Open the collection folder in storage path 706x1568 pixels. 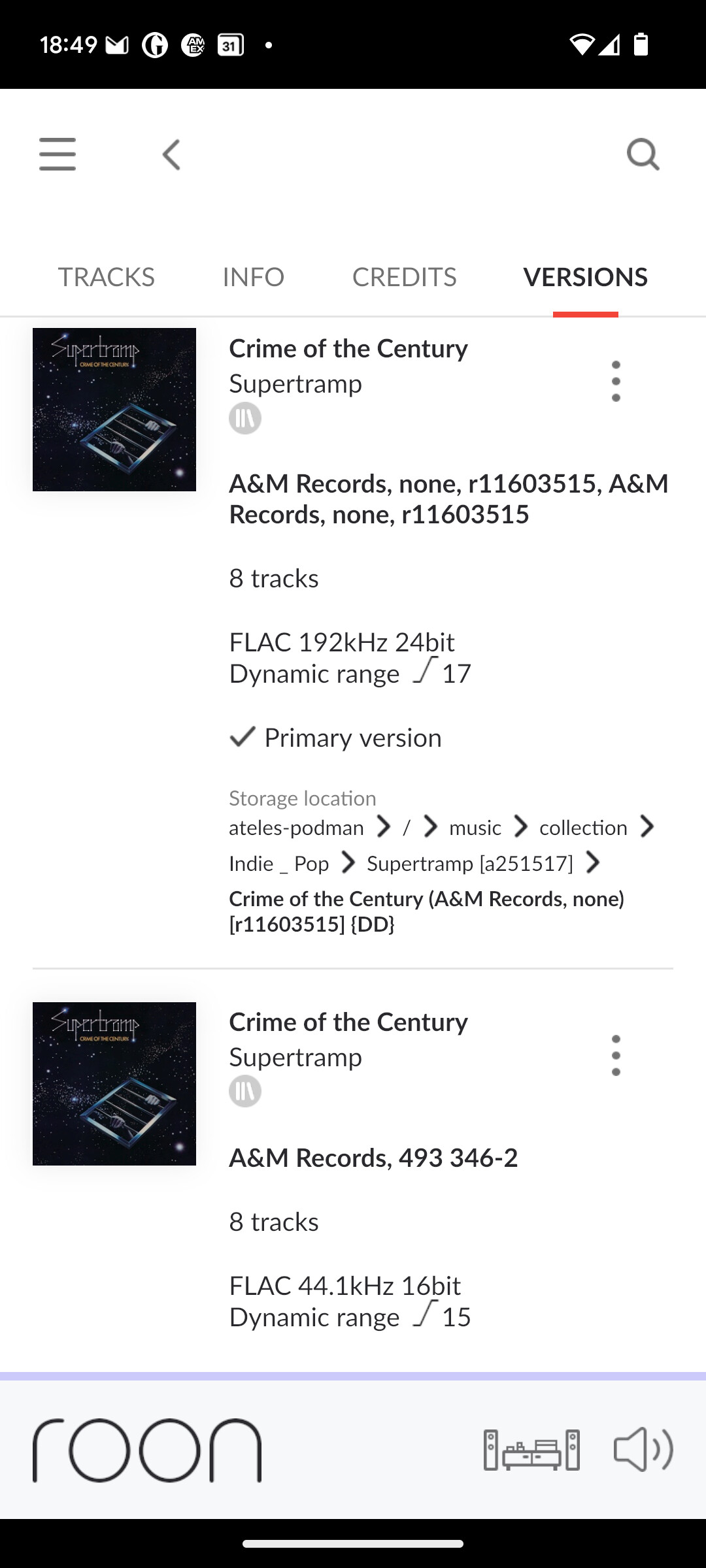(583, 828)
